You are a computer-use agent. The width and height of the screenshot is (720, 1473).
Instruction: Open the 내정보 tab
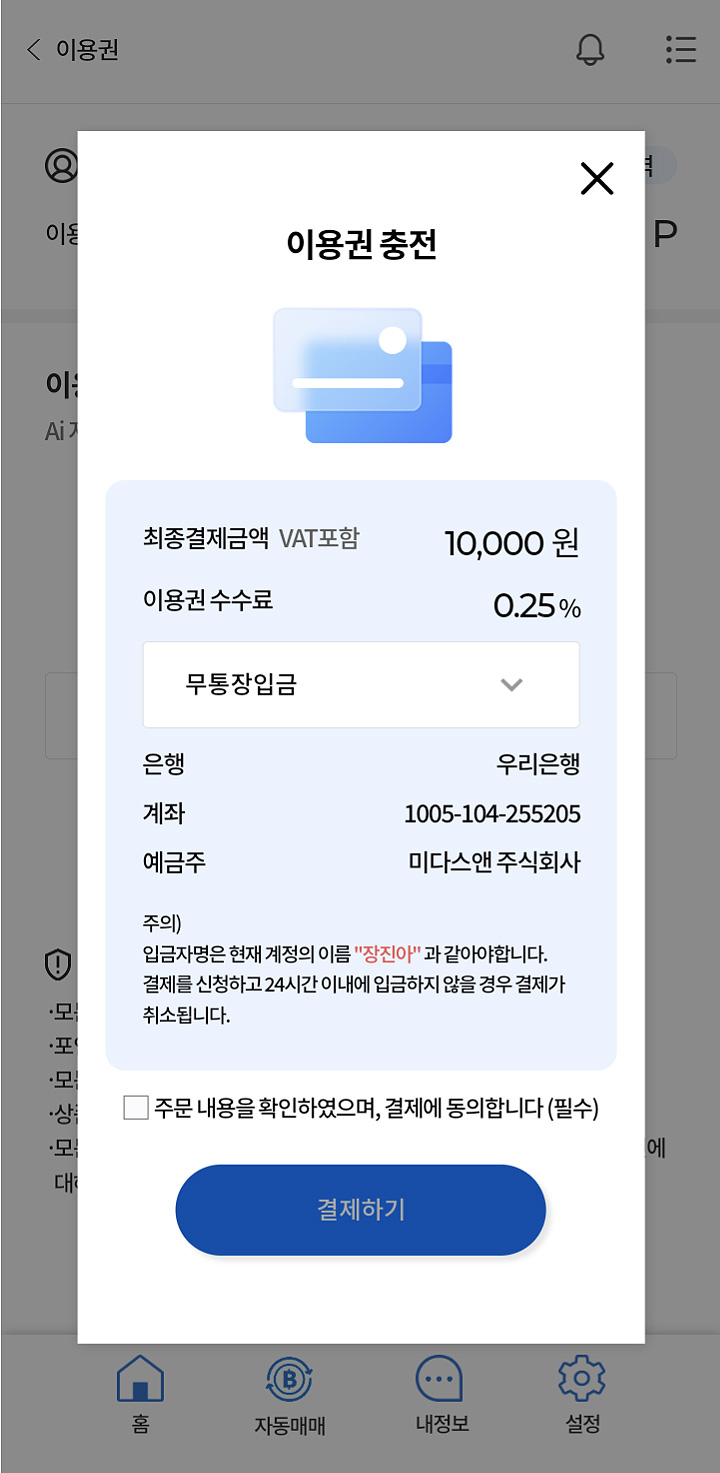441,1394
